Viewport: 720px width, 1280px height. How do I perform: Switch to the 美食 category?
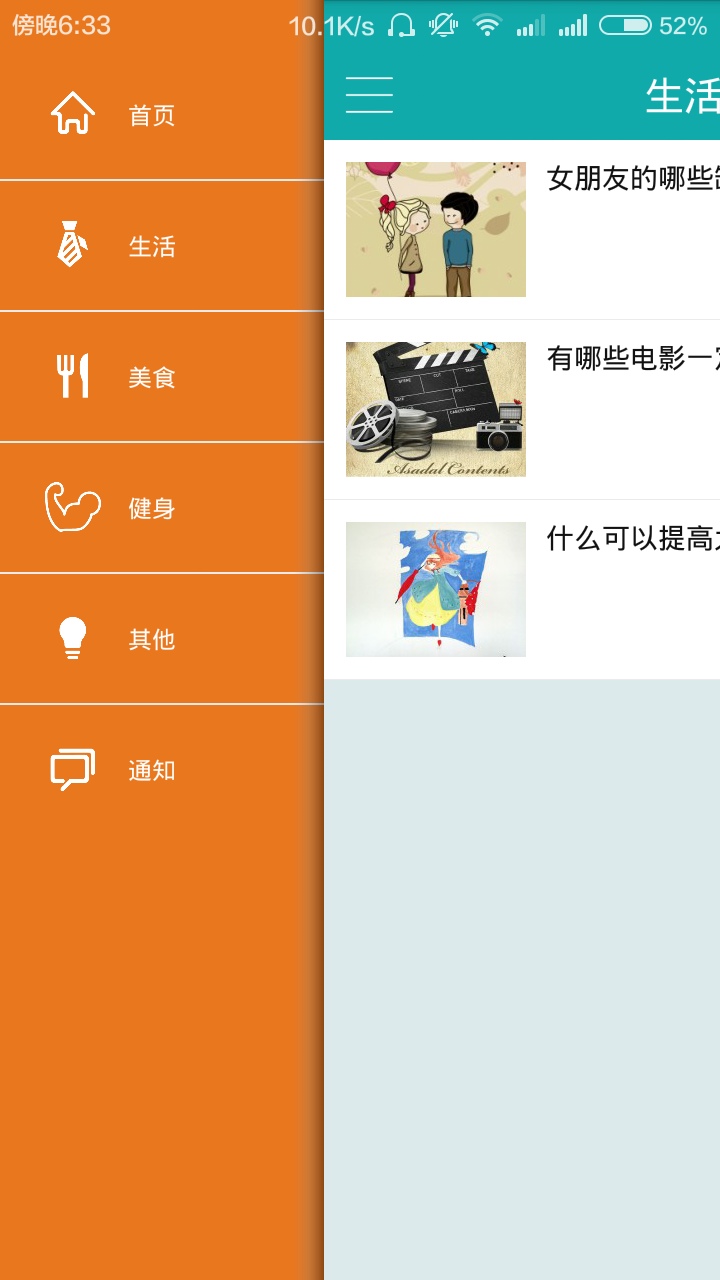tap(150, 377)
